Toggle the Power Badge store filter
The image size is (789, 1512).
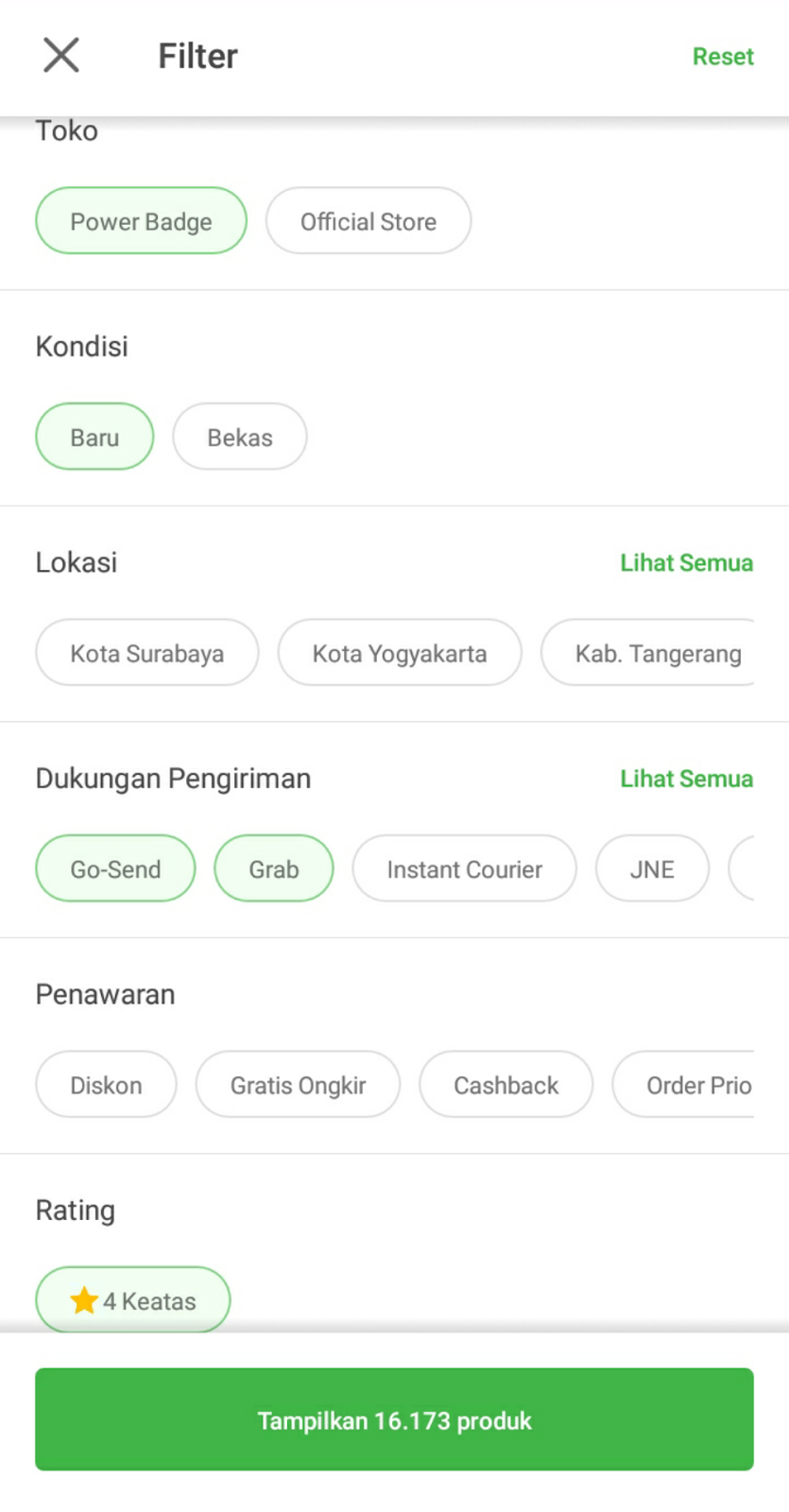pyautogui.click(x=141, y=220)
